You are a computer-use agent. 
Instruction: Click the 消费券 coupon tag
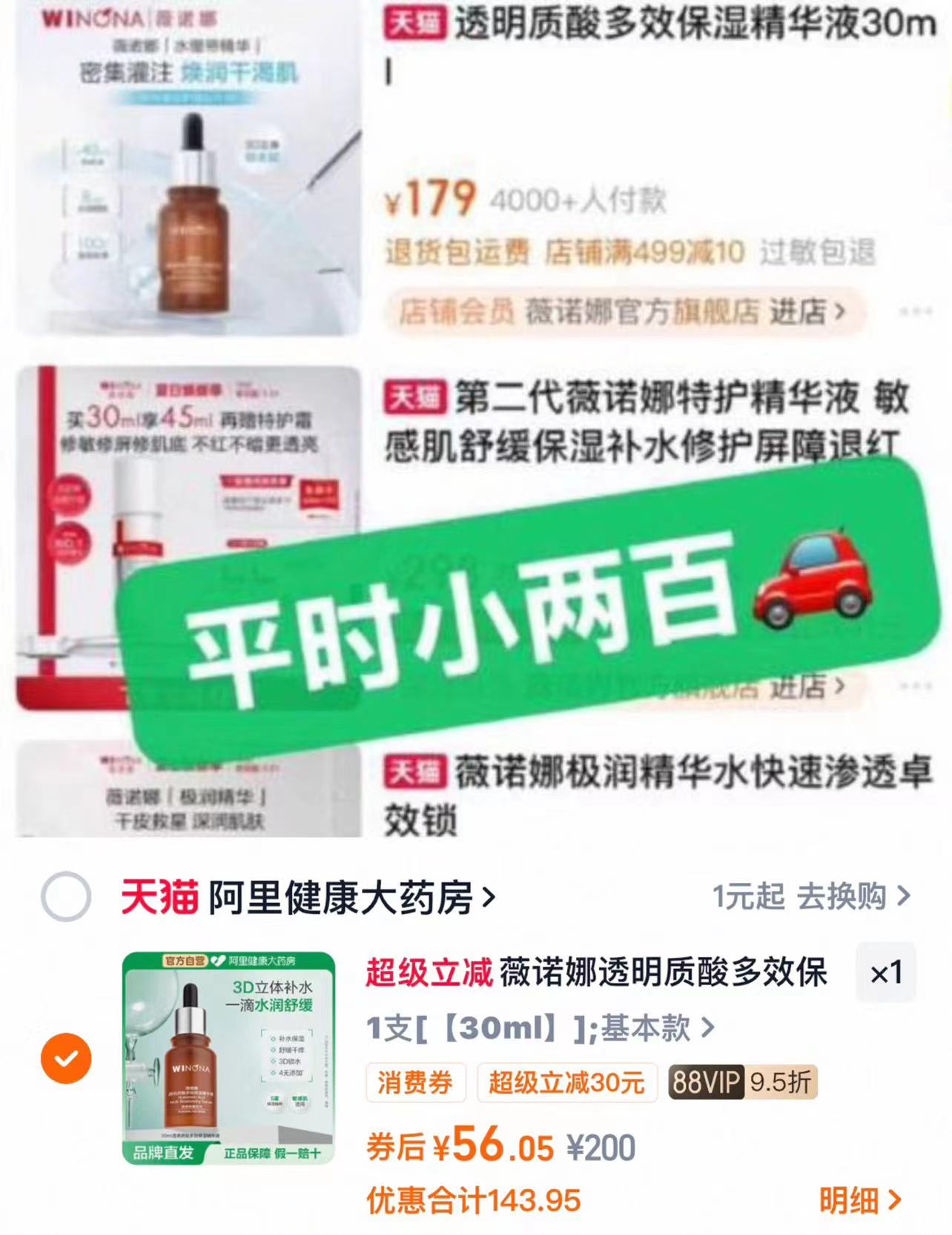coord(417,1083)
